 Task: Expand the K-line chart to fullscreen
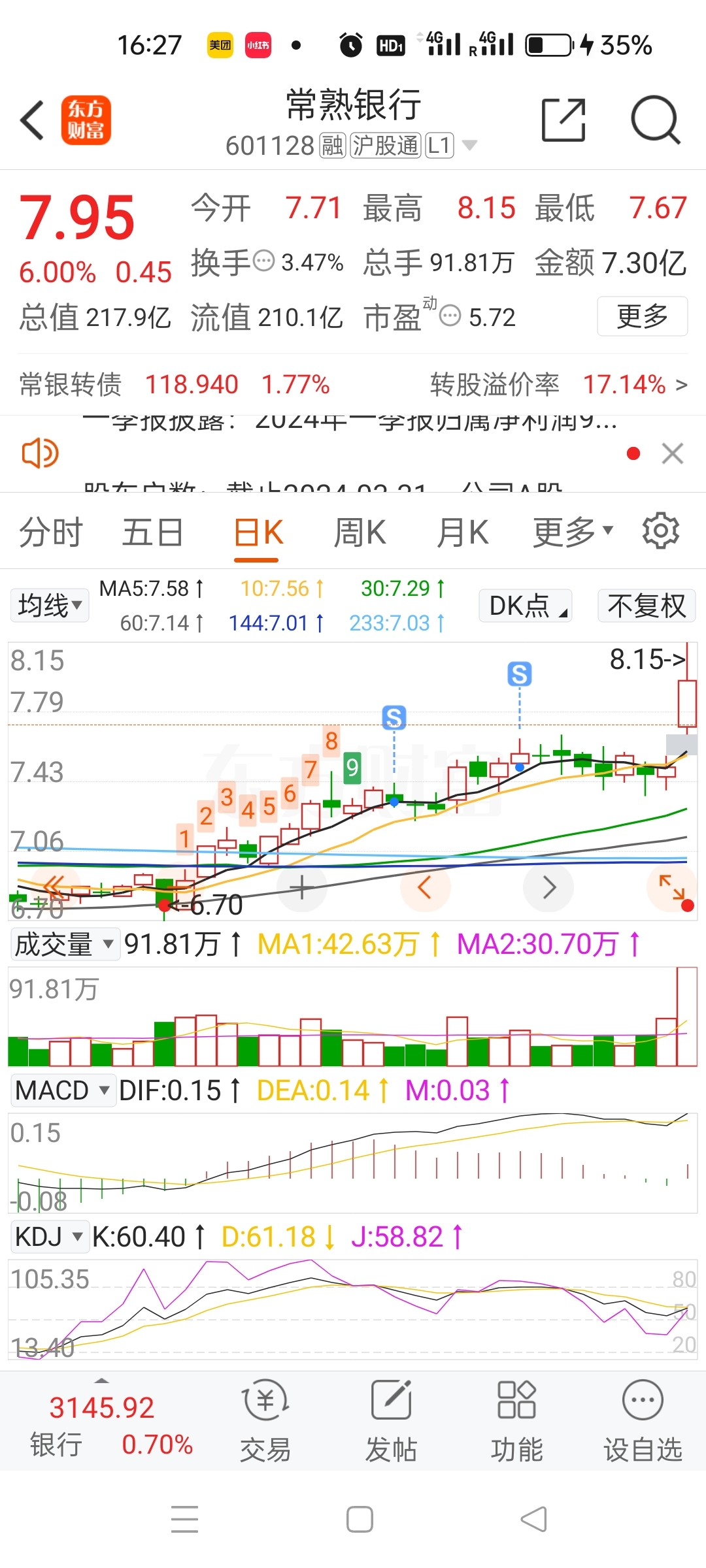click(x=671, y=887)
